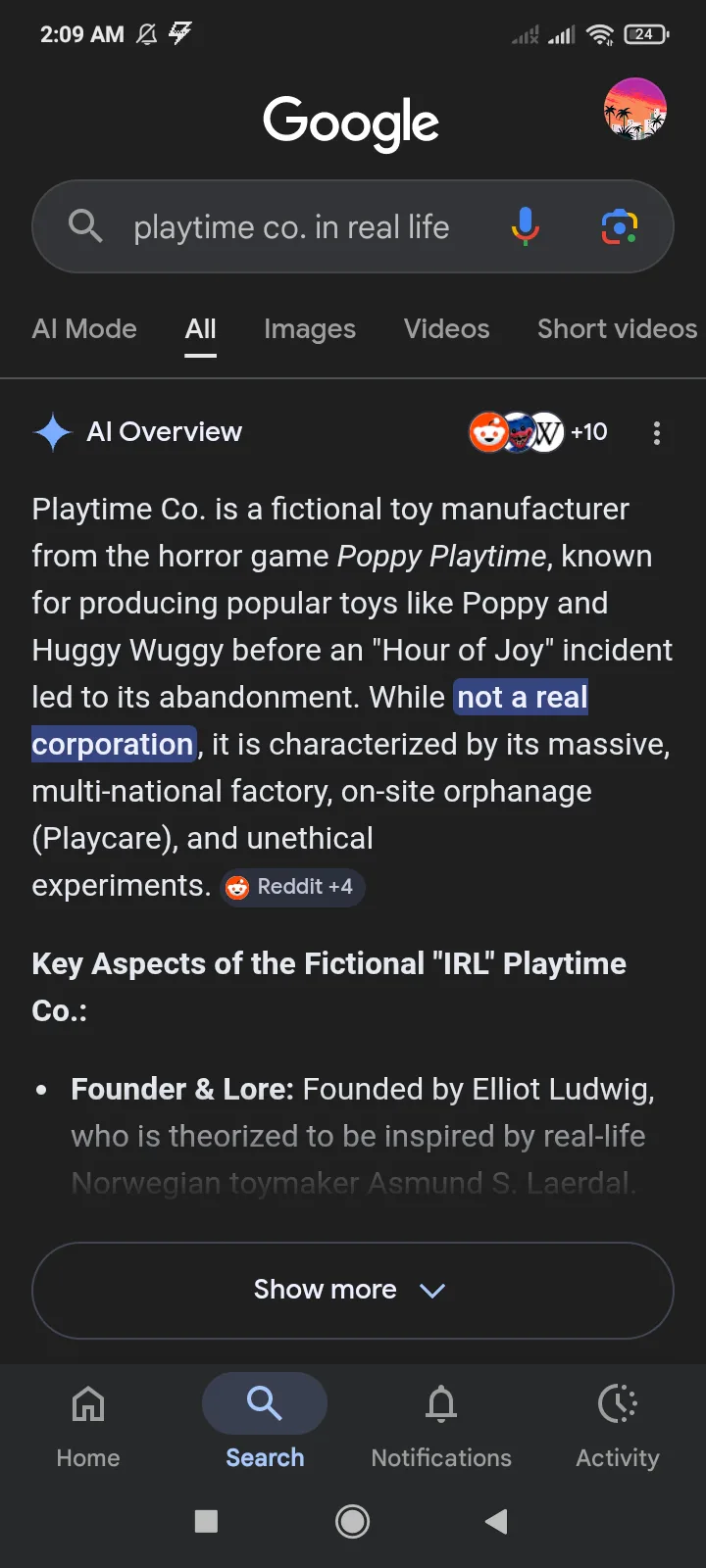View the +10 AI Overview sources
Viewport: 706px width, 1568px height.
pos(538,432)
